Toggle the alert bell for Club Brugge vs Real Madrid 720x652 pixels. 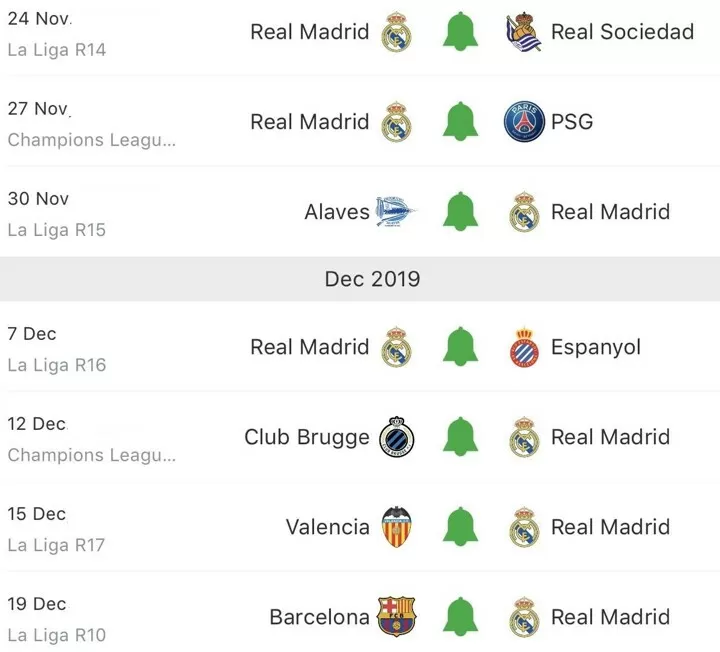tap(460, 437)
